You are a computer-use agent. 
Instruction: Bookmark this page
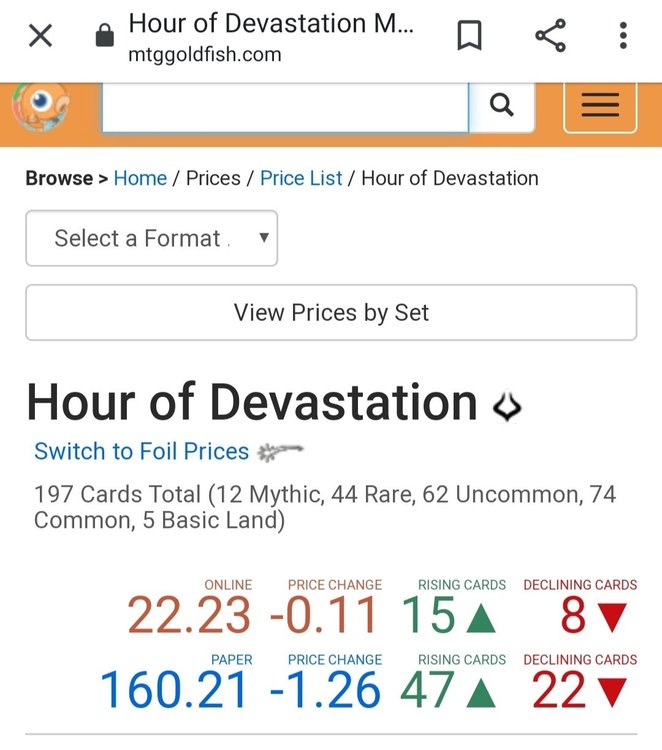point(469,37)
